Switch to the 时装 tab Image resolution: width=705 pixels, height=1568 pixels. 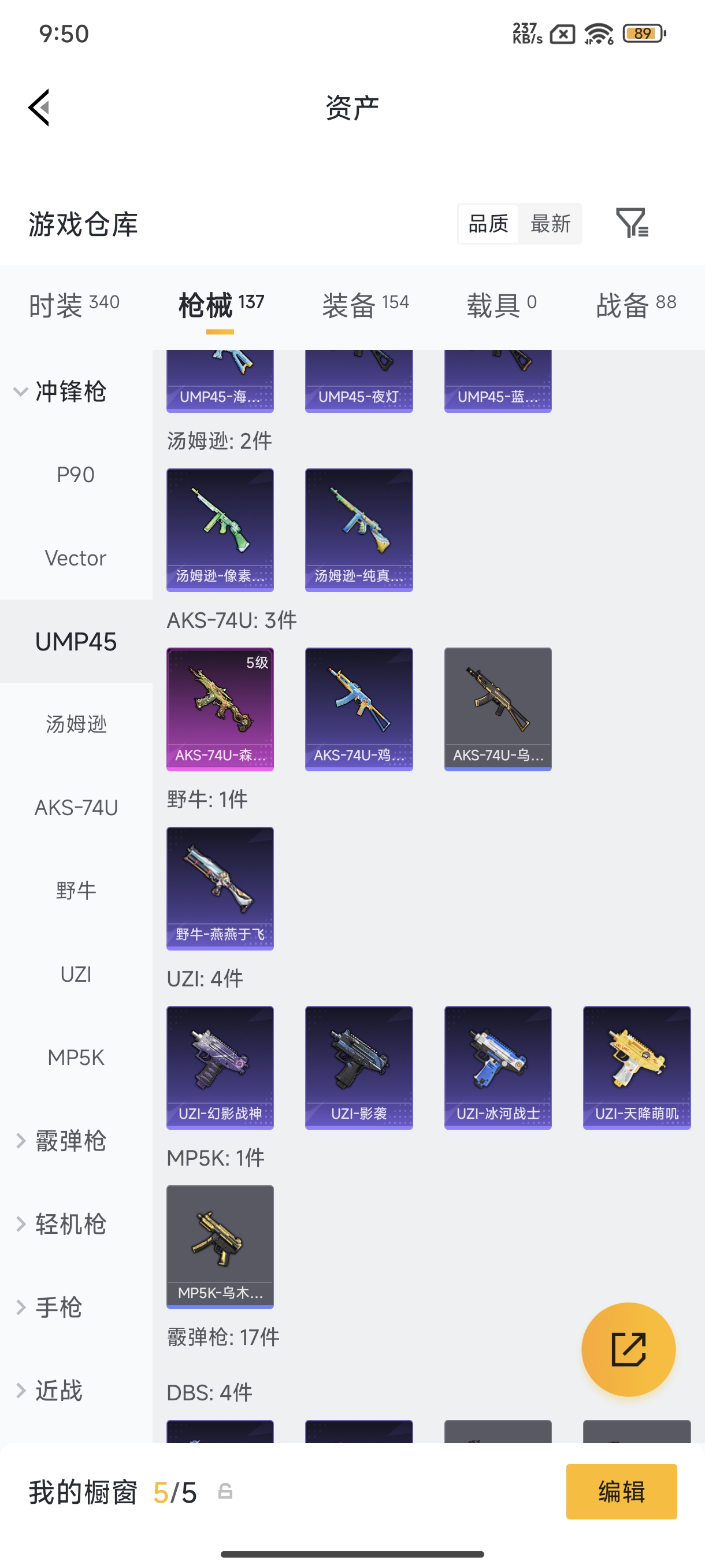(74, 304)
